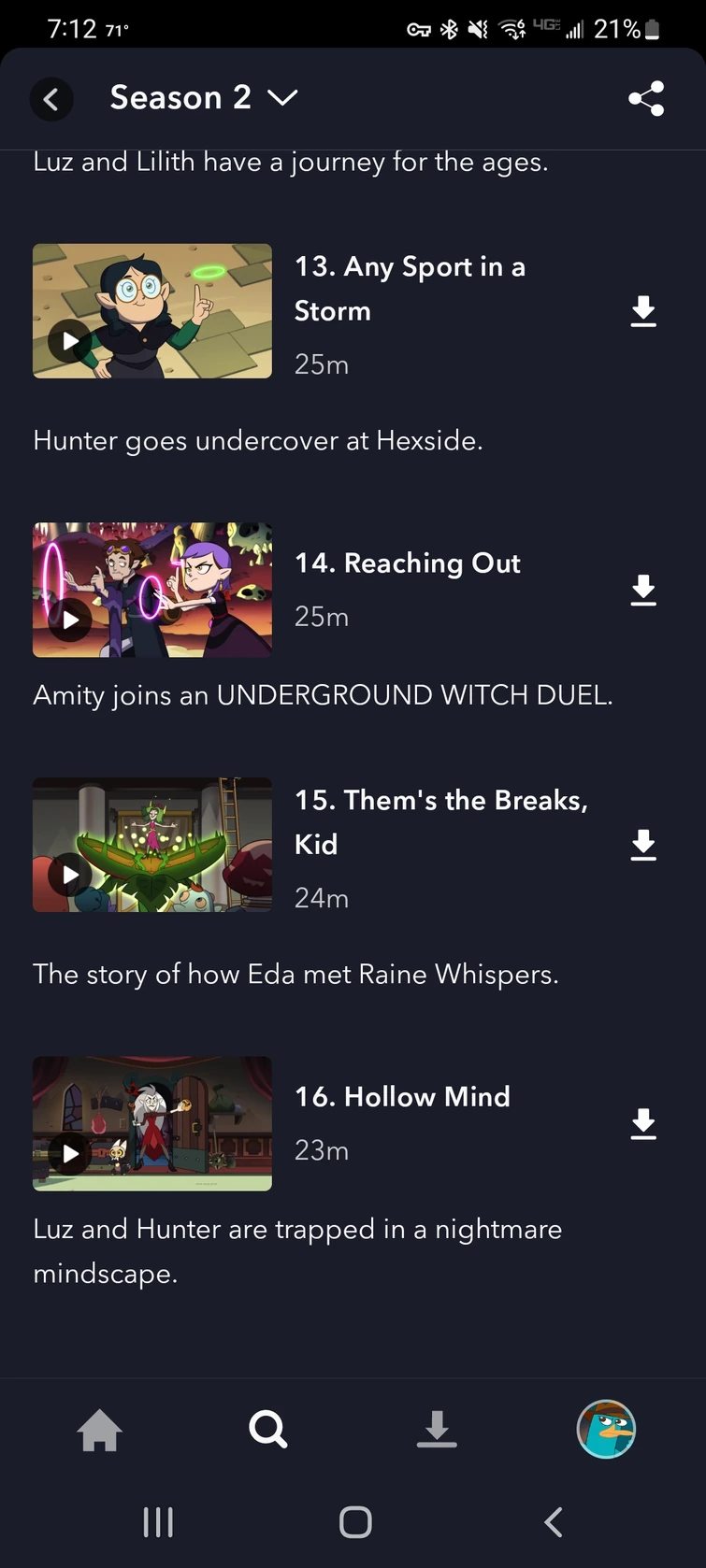Open the Search tab
The image size is (706, 1568).
pyautogui.click(x=268, y=1430)
